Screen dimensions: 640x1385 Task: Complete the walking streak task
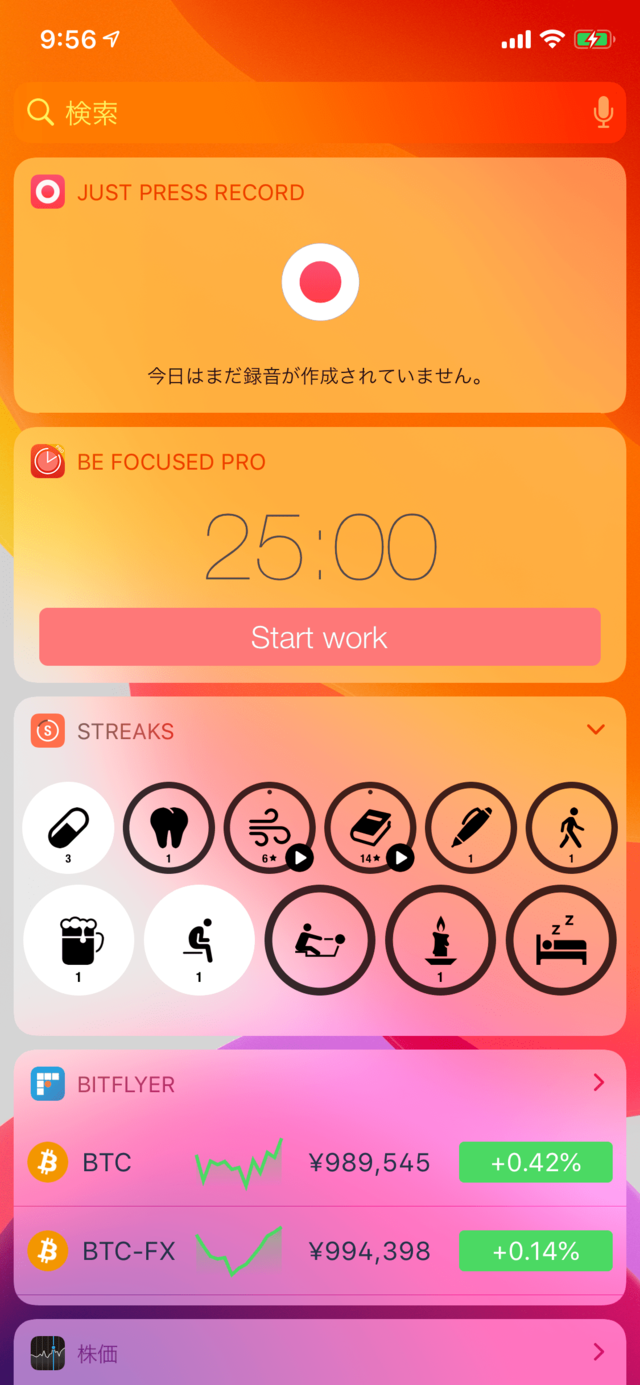572,827
